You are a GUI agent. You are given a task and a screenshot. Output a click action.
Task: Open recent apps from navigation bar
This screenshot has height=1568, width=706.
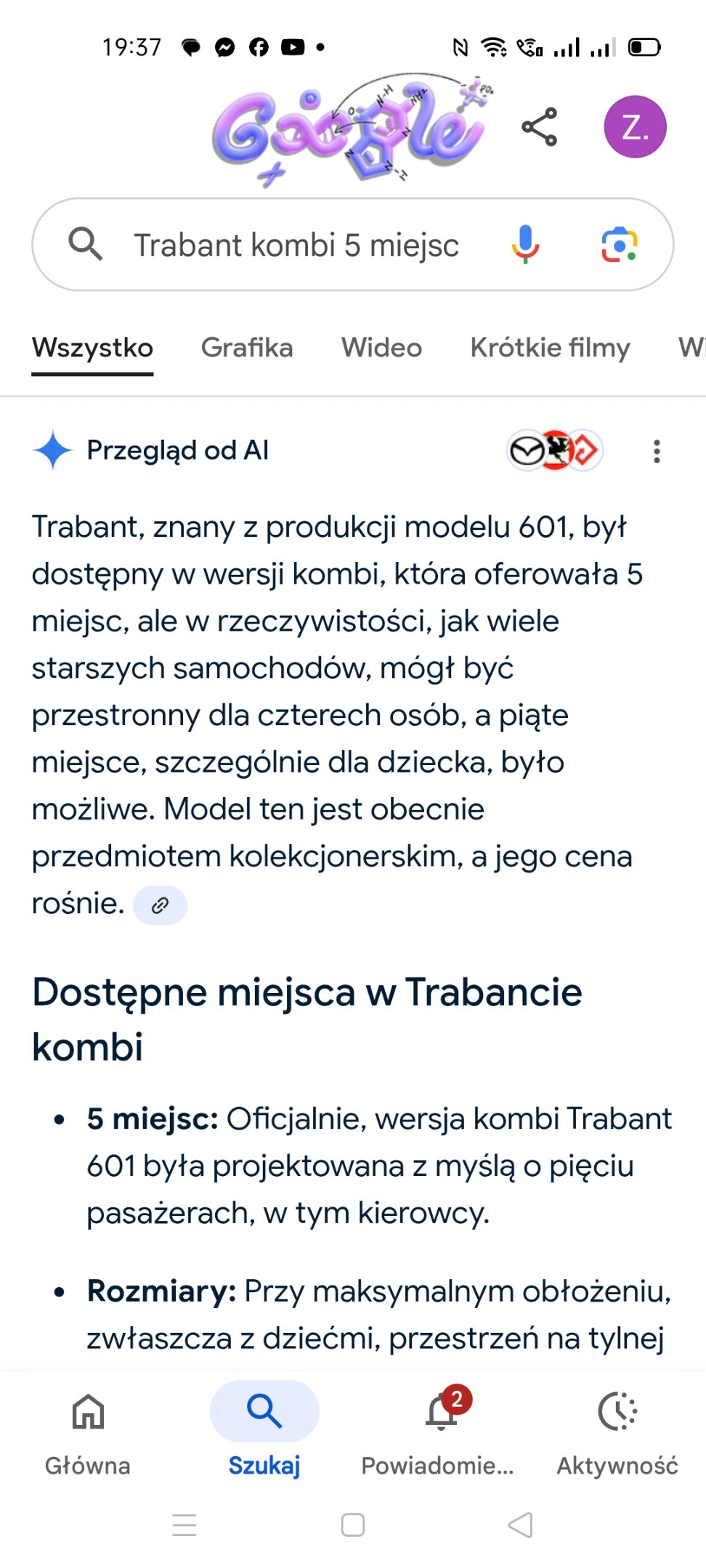[x=184, y=1524]
